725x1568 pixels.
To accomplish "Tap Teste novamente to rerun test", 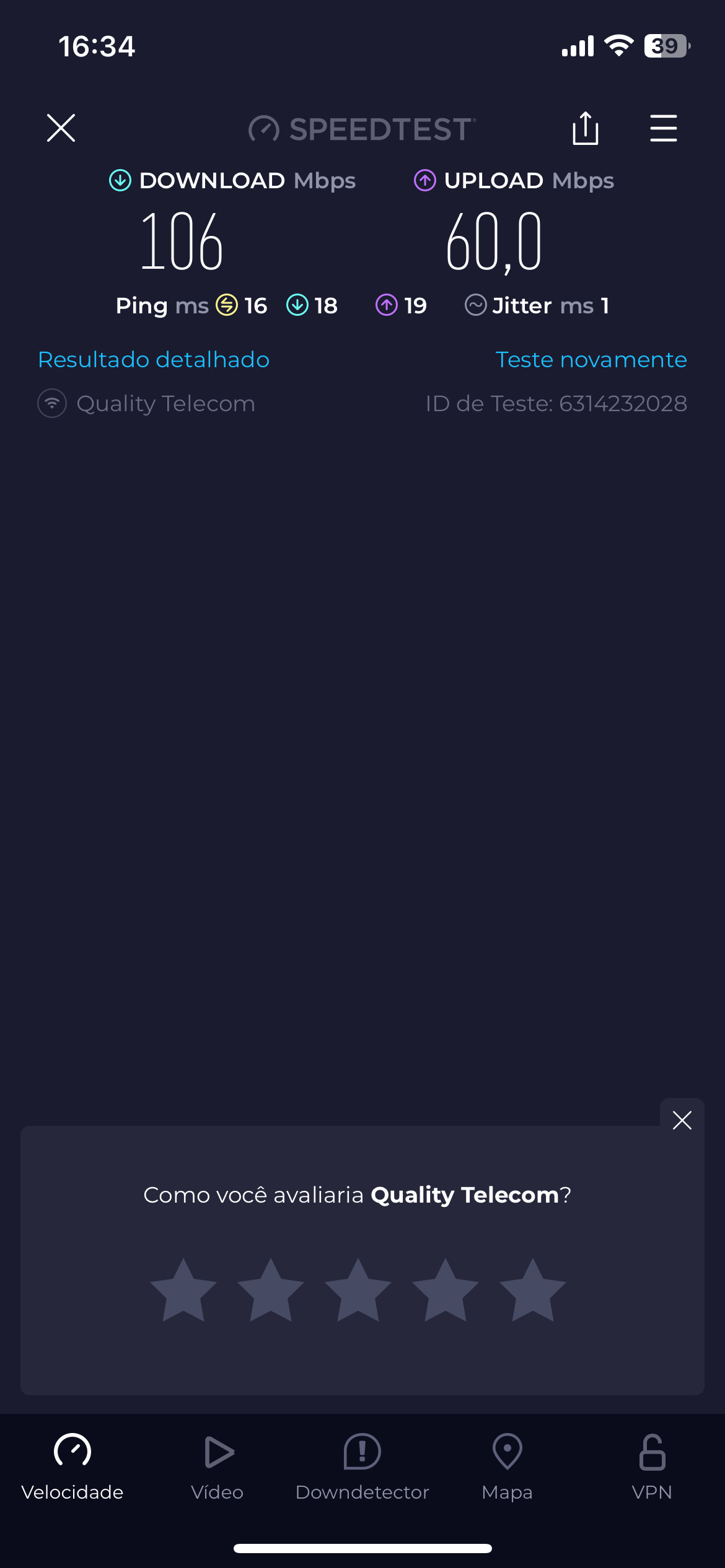I will (x=591, y=359).
